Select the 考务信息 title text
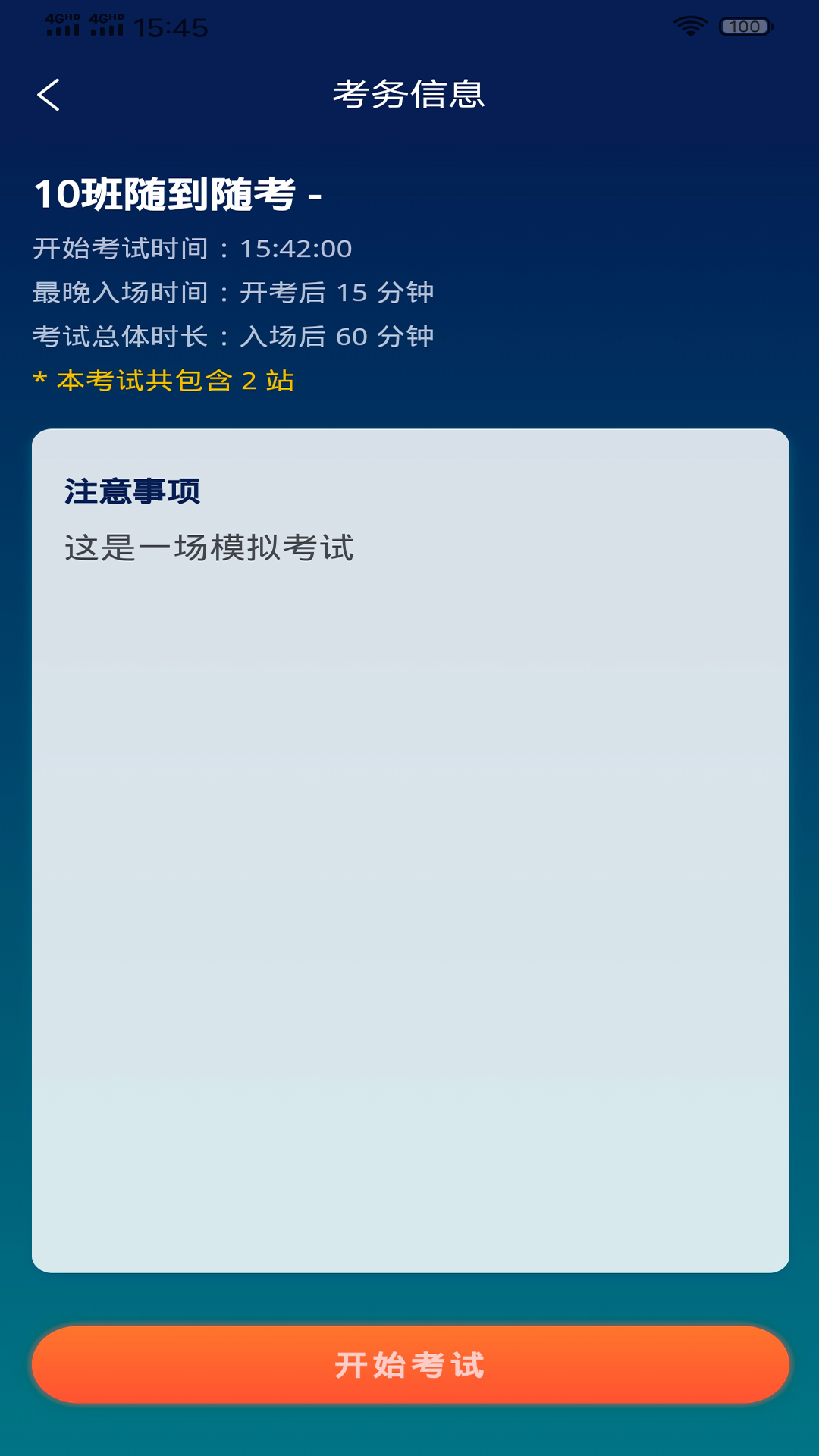 [409, 96]
